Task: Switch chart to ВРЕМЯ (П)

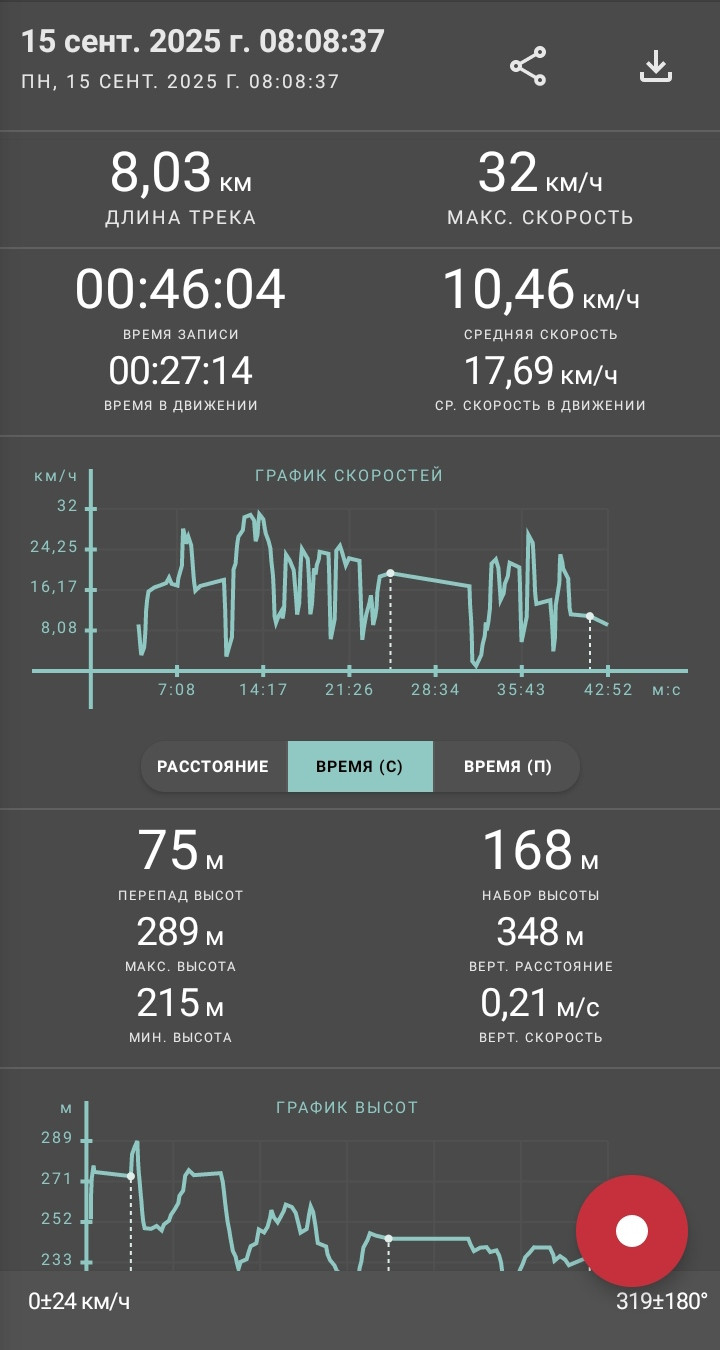Action: [507, 767]
